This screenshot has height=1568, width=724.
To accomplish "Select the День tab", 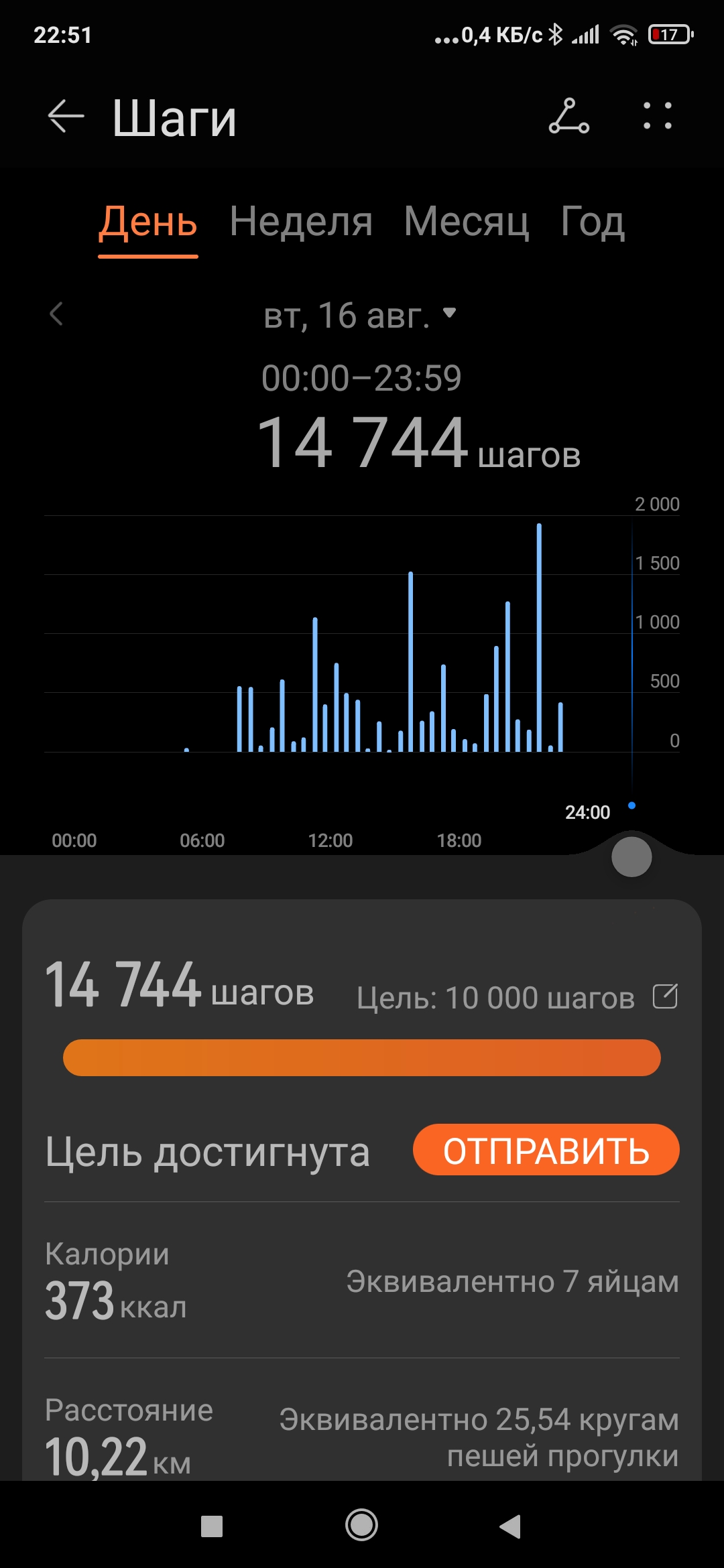I will coord(148,222).
